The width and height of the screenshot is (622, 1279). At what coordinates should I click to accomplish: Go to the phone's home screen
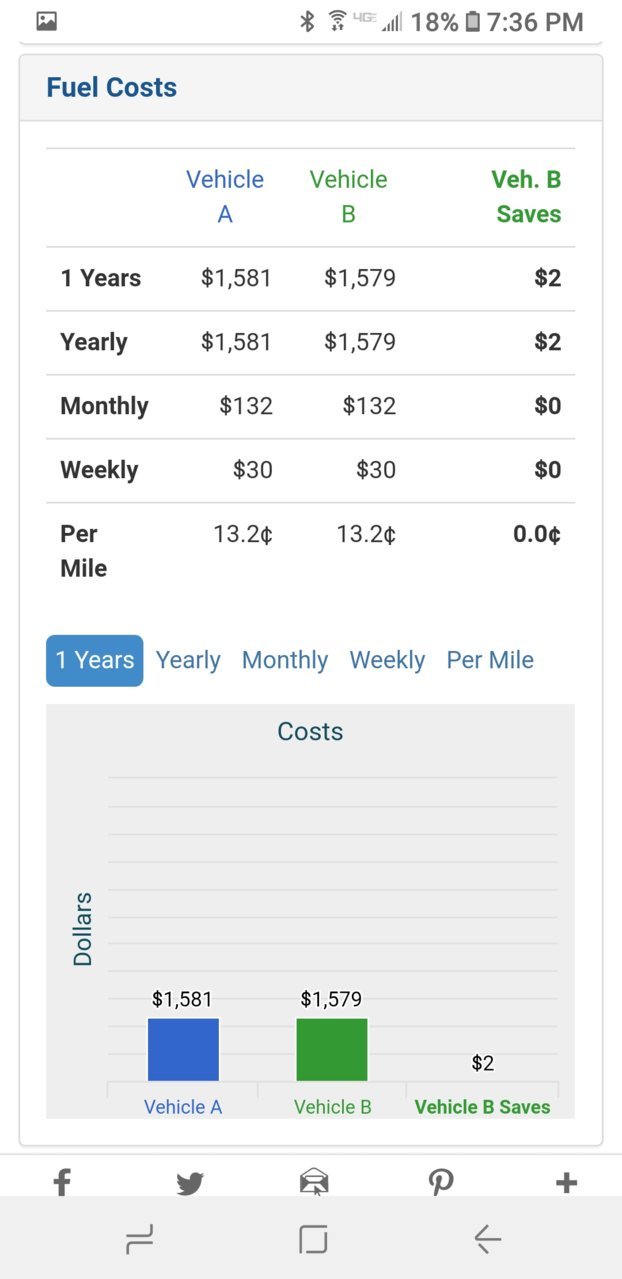pyautogui.click(x=313, y=1240)
